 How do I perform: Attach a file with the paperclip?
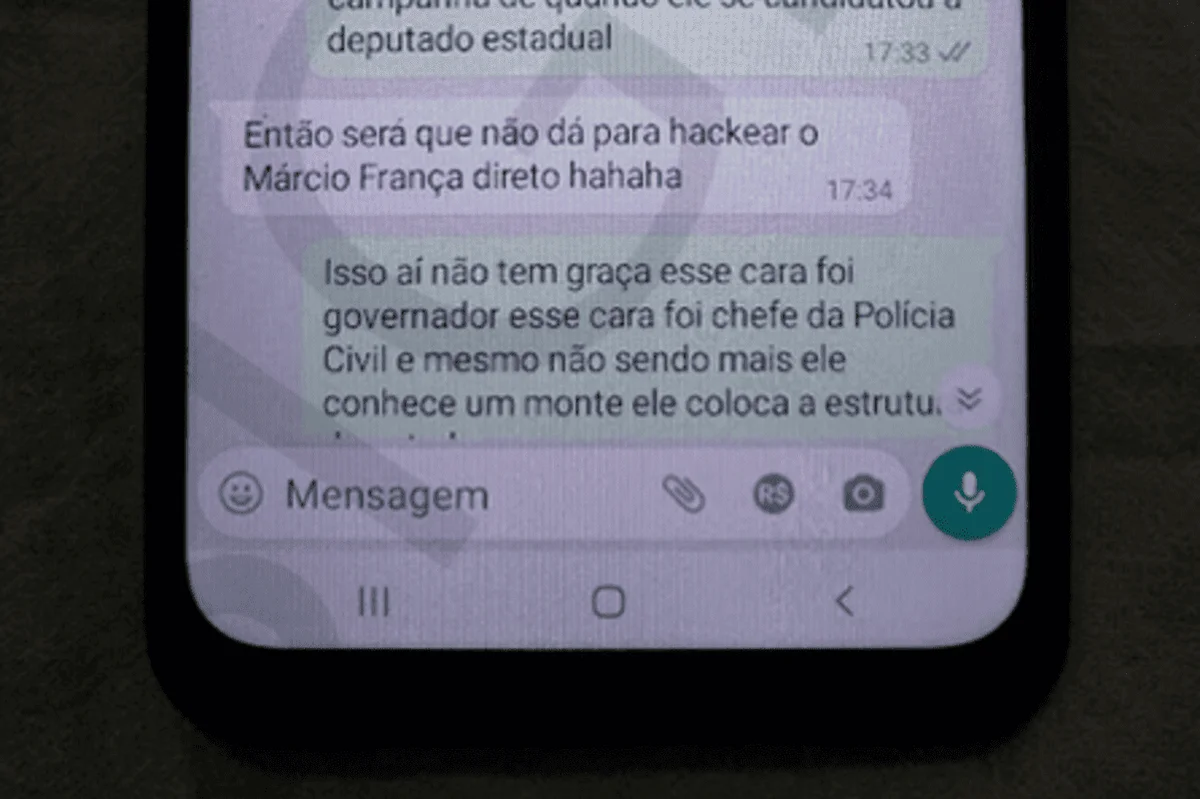click(x=684, y=494)
